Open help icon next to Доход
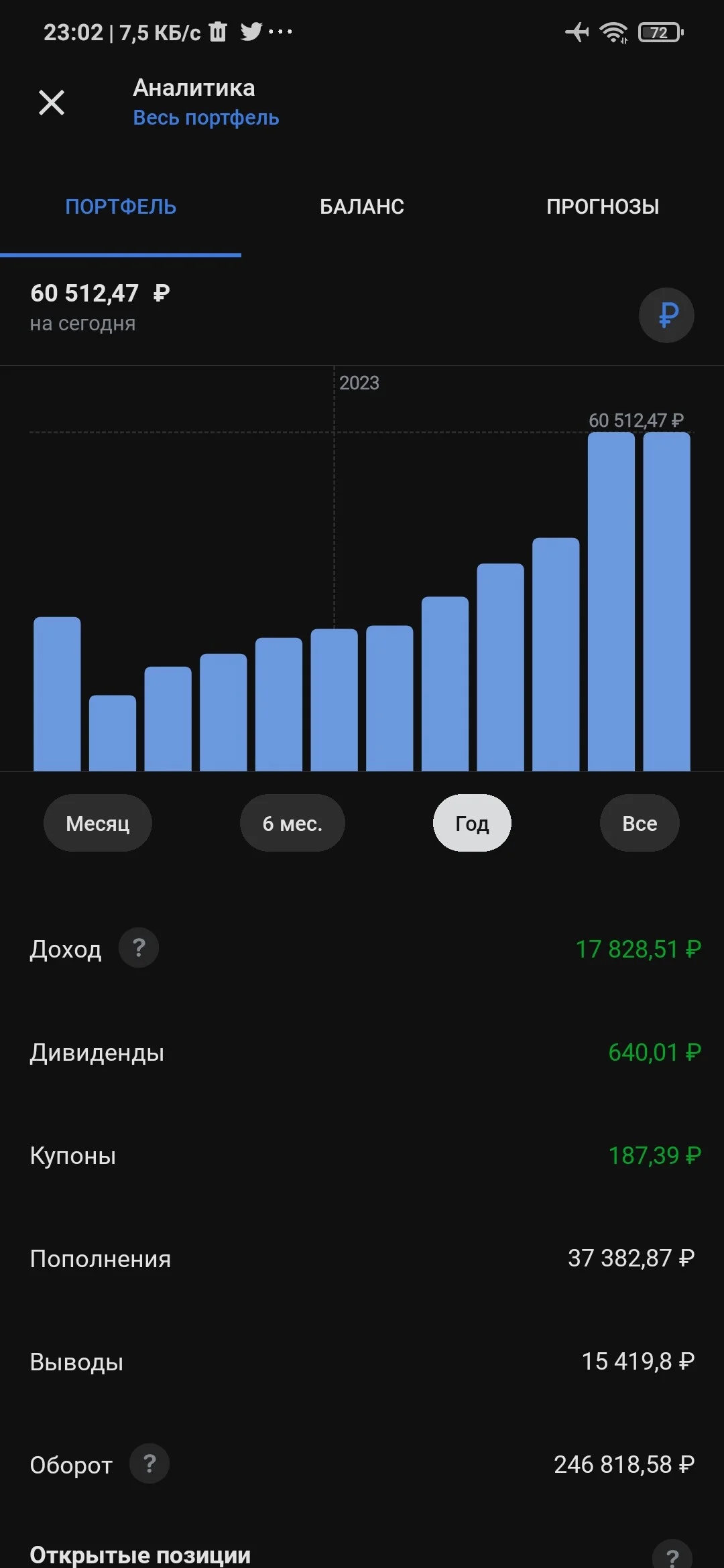The image size is (724, 1568). coord(139,948)
